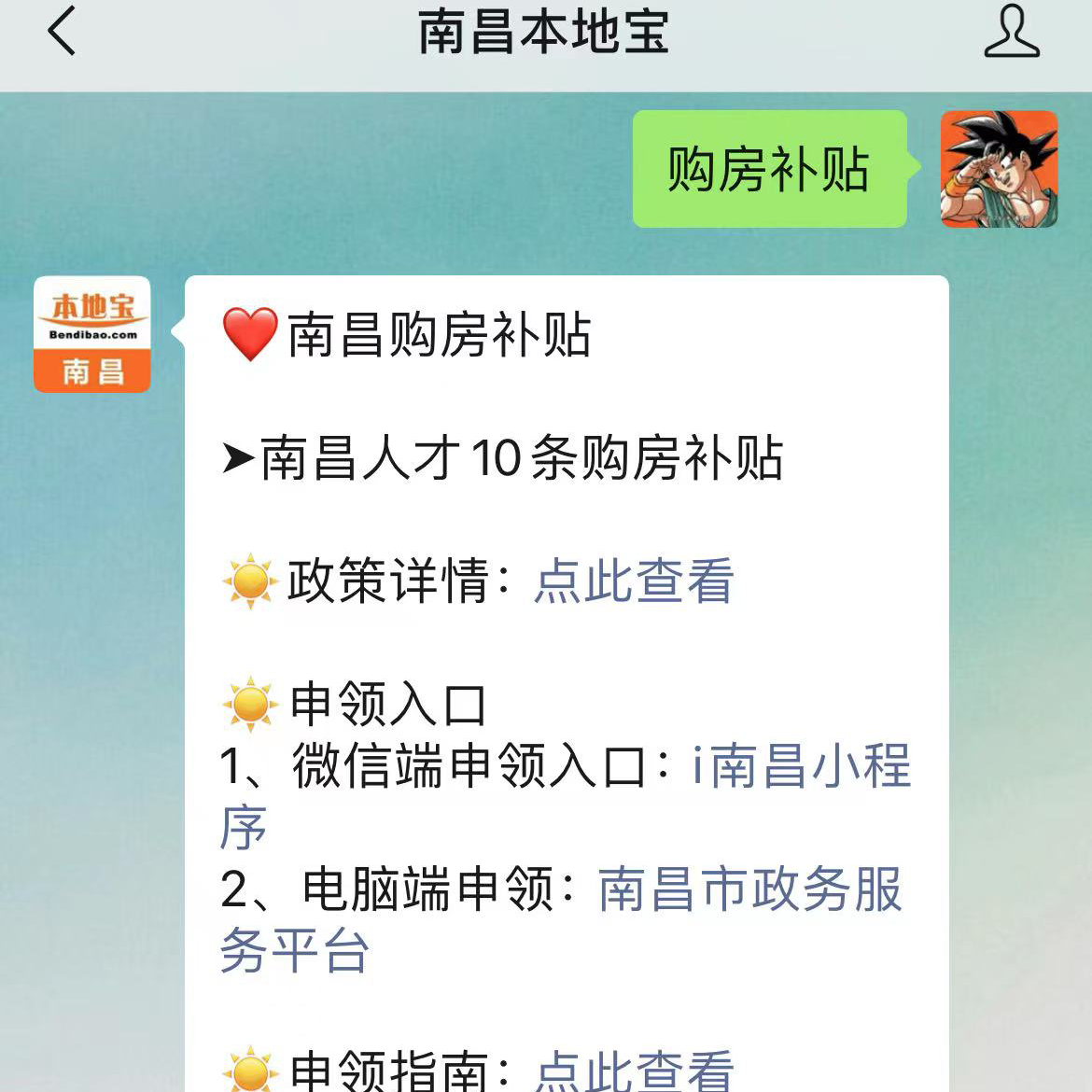The height and width of the screenshot is (1092, 1092).
Task: Open 点此查看 link for 政策详情
Action: pyautogui.click(x=634, y=581)
